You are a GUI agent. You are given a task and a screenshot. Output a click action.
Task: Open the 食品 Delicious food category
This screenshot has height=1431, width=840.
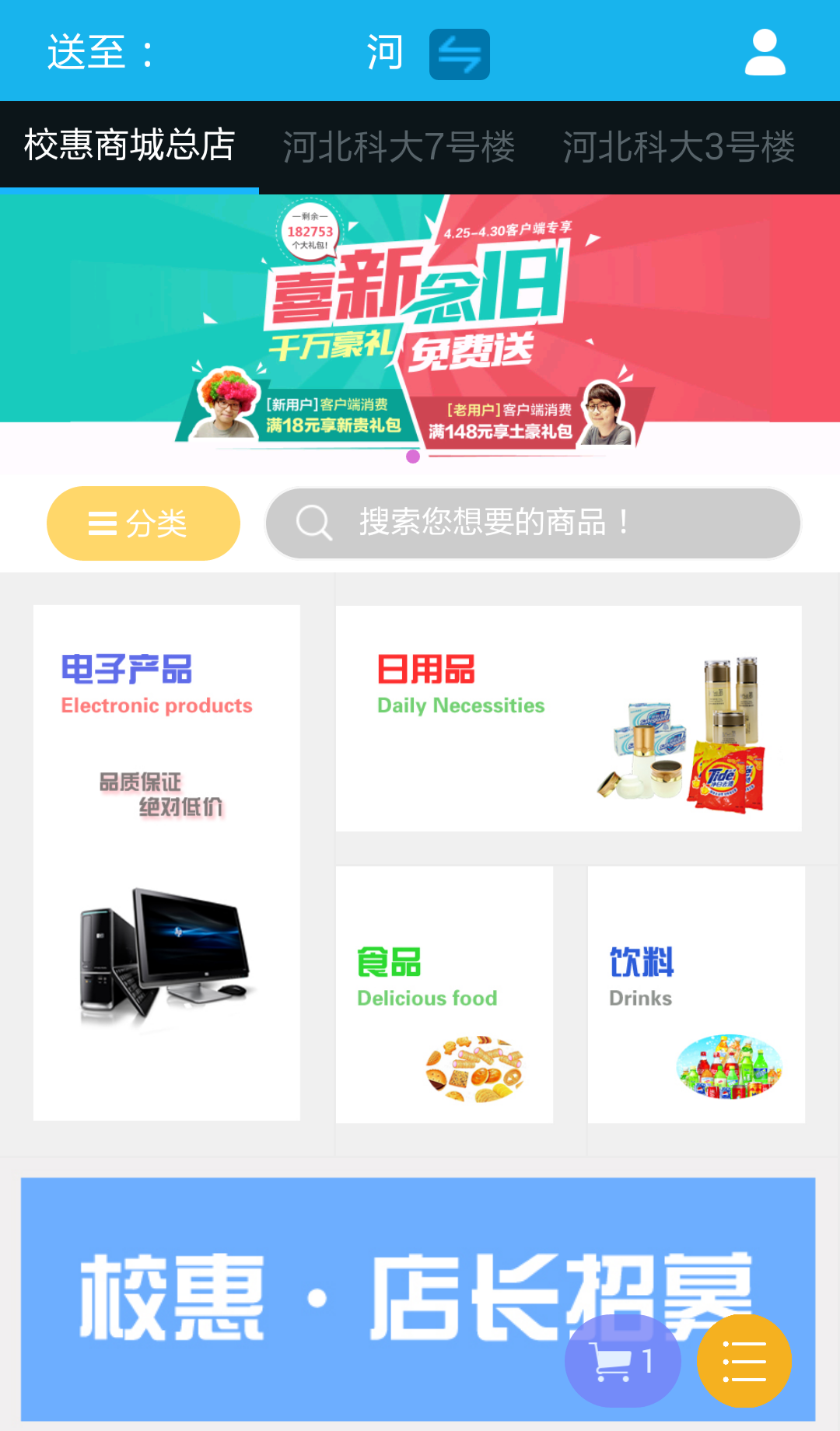(x=444, y=994)
